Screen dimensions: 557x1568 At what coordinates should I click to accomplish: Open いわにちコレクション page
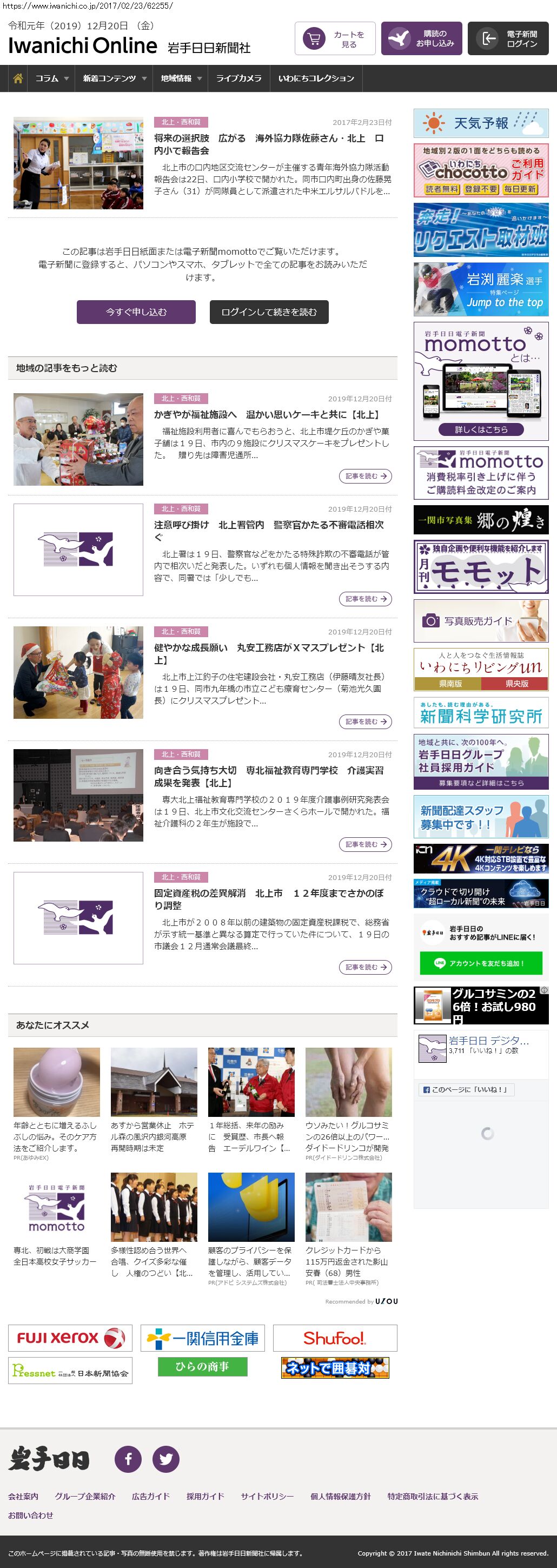[x=316, y=78]
